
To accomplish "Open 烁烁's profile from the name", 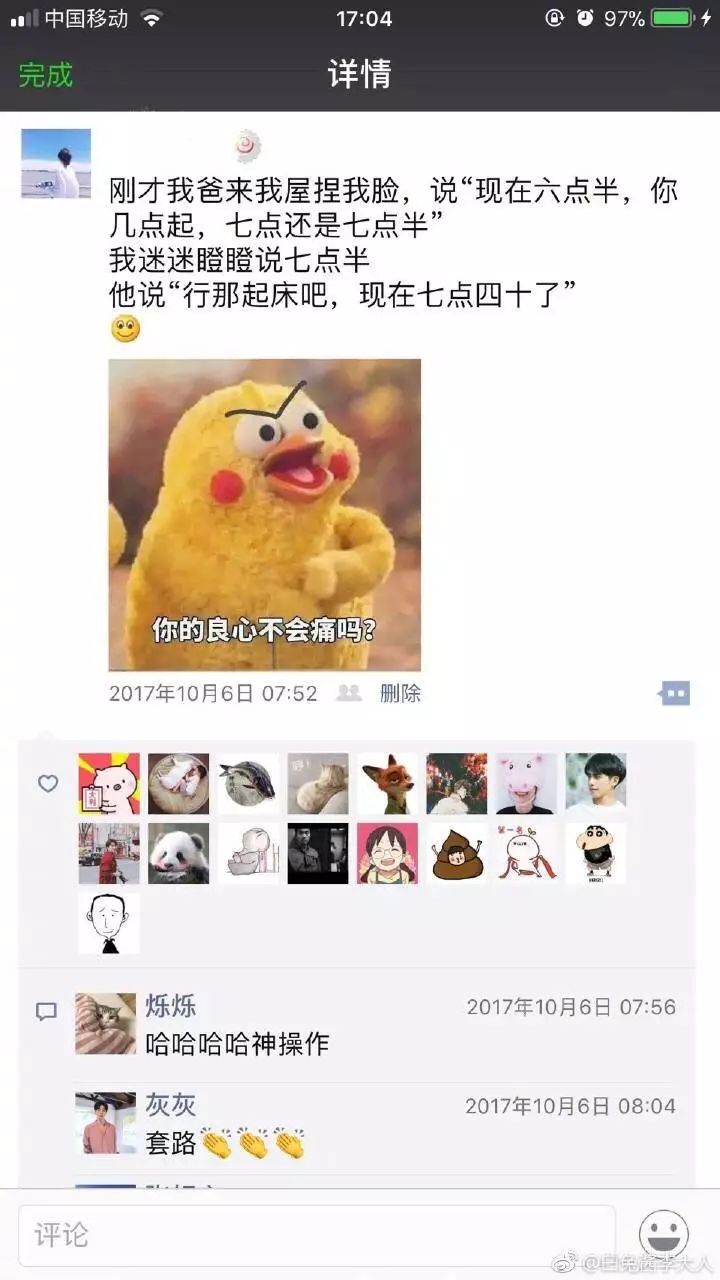I will coord(171,1006).
